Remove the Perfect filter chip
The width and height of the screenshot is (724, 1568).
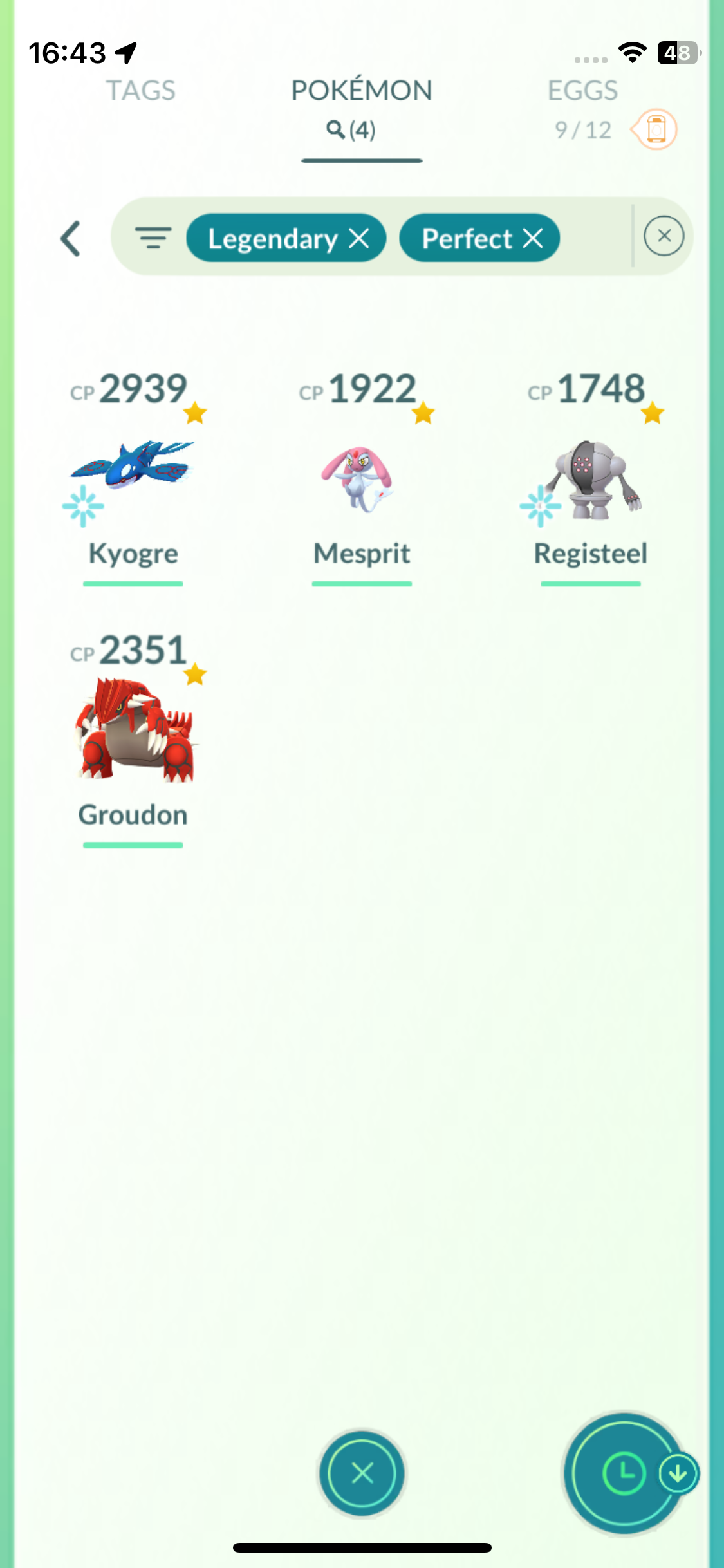tap(533, 239)
